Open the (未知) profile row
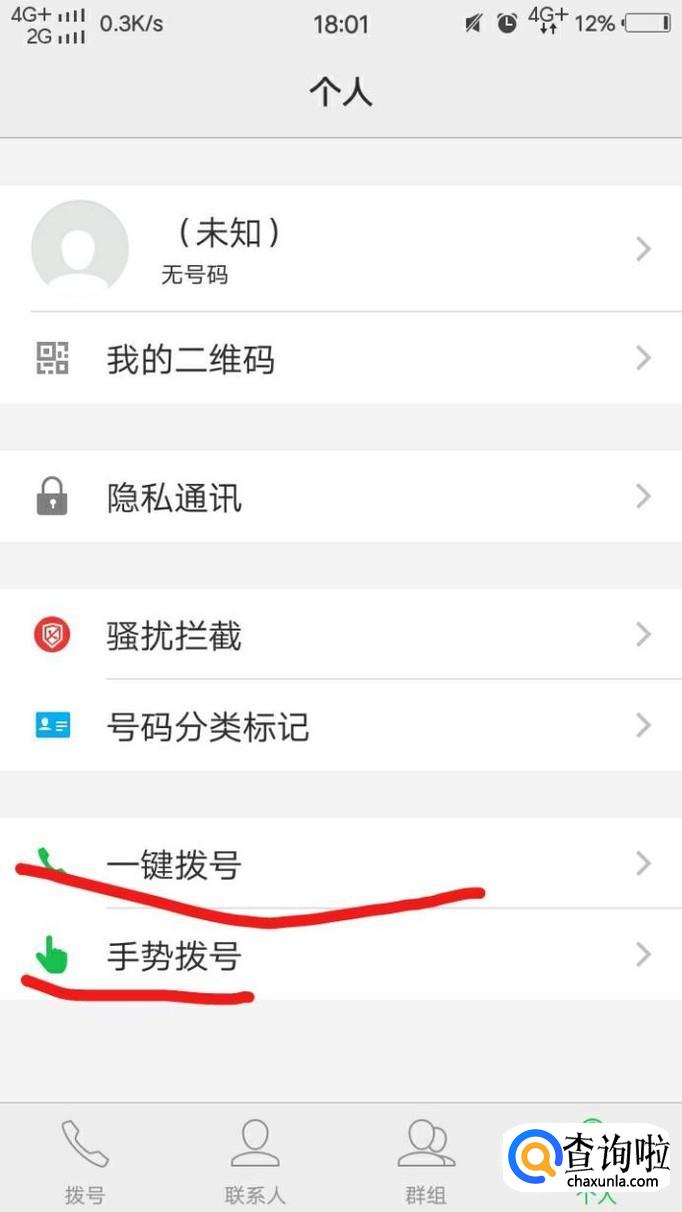This screenshot has height=1212, width=682. [x=341, y=248]
